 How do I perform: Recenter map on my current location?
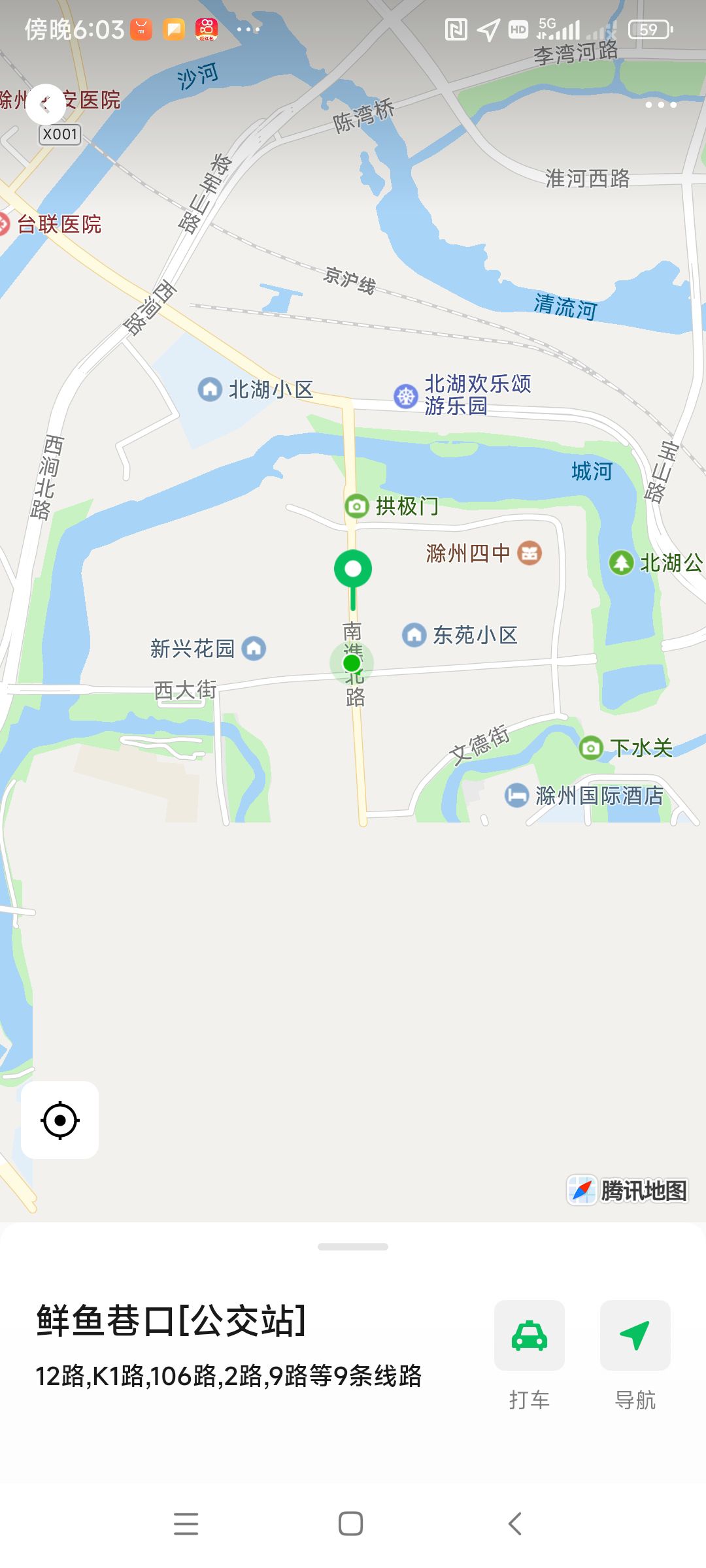pos(60,1120)
